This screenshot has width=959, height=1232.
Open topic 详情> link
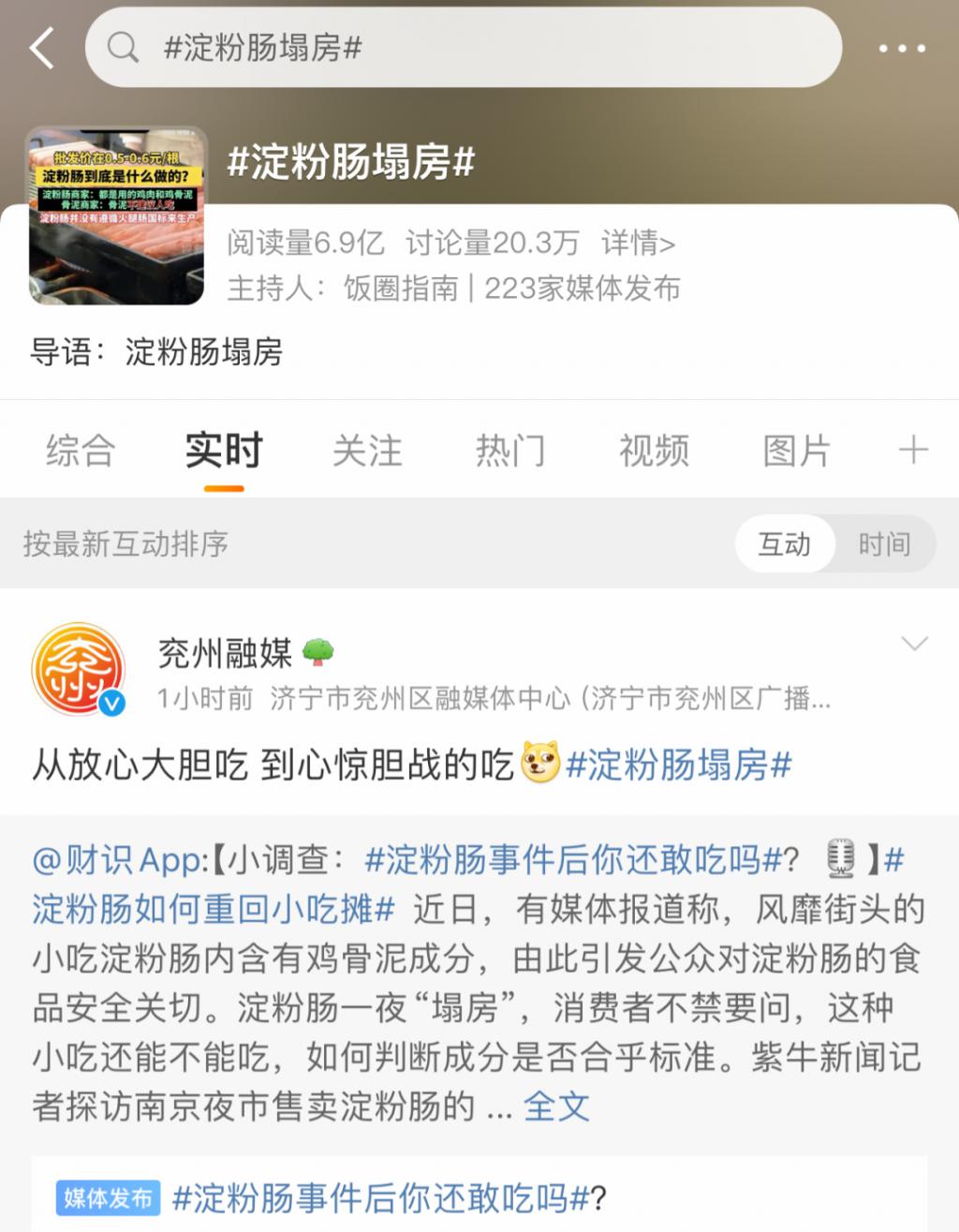point(638,244)
